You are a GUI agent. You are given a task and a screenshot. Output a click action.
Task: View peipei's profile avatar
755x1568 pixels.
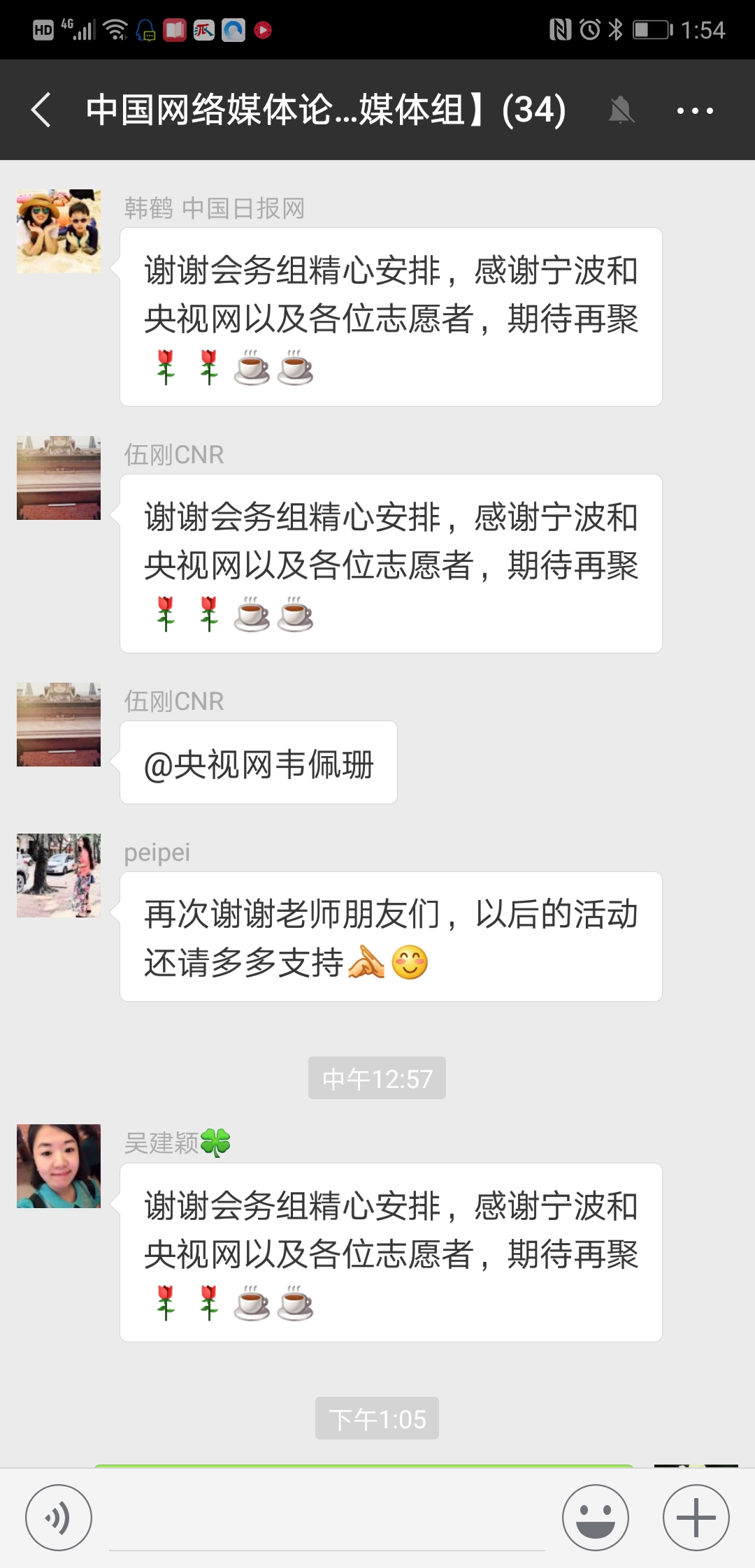59,876
